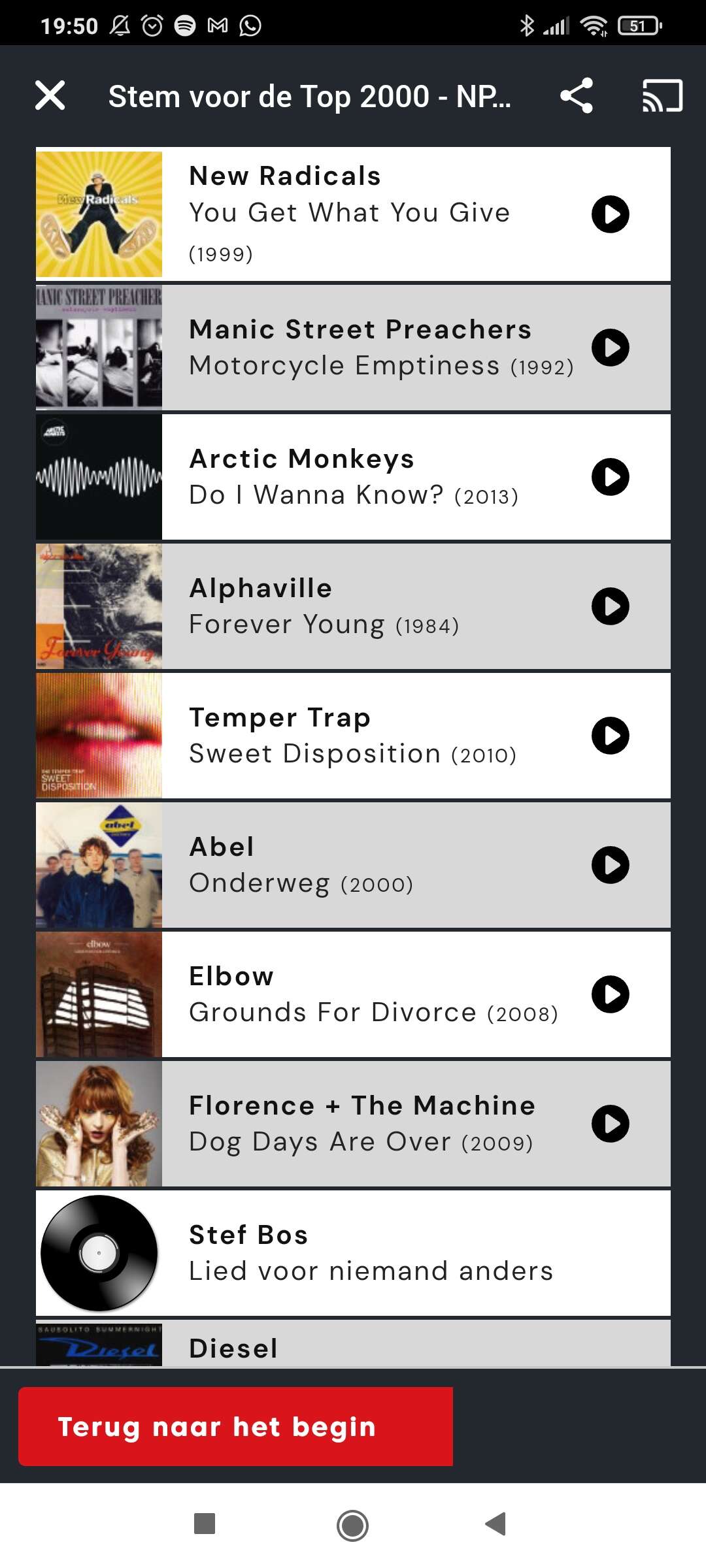The width and height of the screenshot is (706, 1568).
Task: Select the Stef Bos song row
Action: point(353,1253)
